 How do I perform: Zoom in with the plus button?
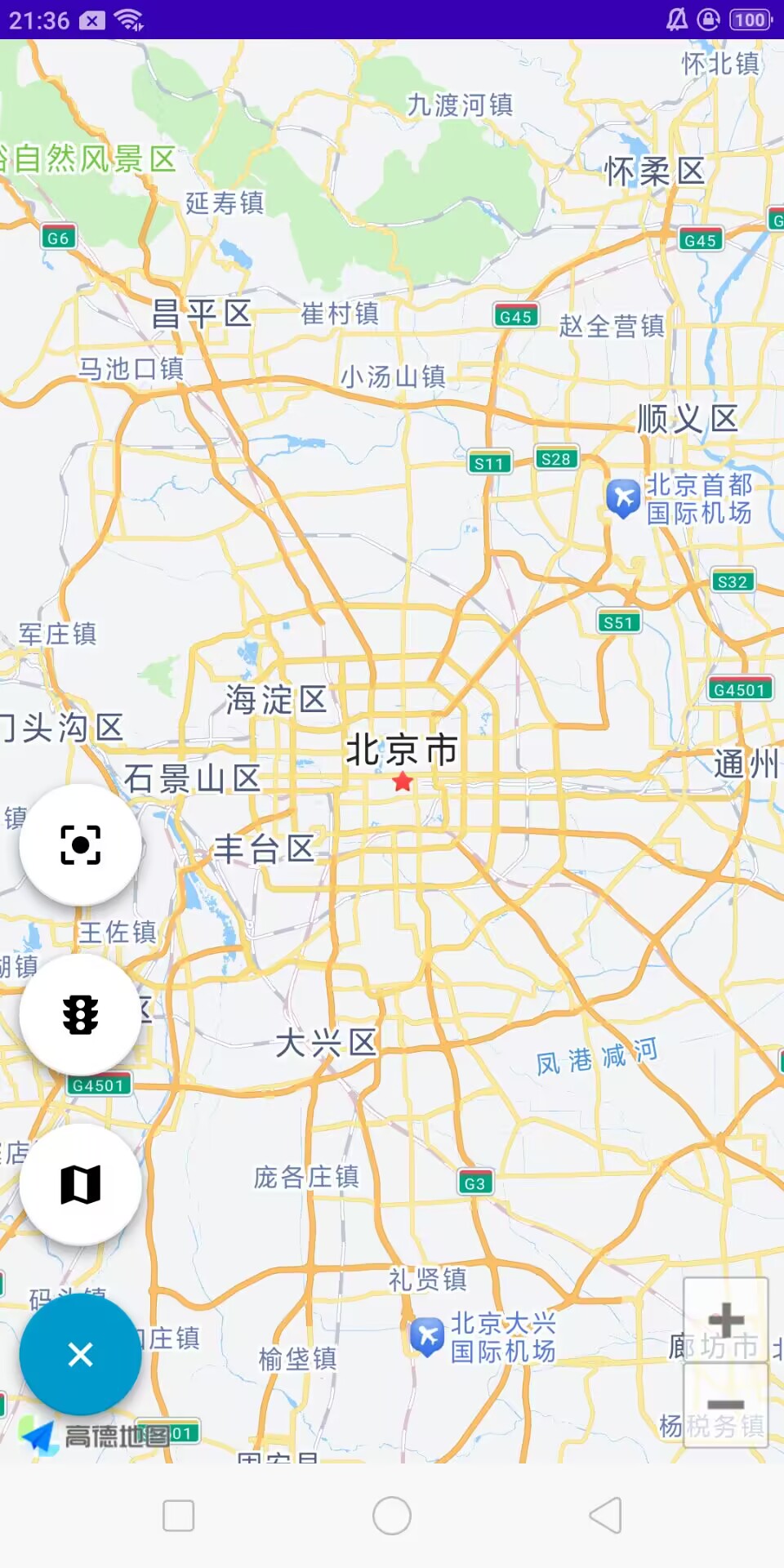pos(725,1321)
